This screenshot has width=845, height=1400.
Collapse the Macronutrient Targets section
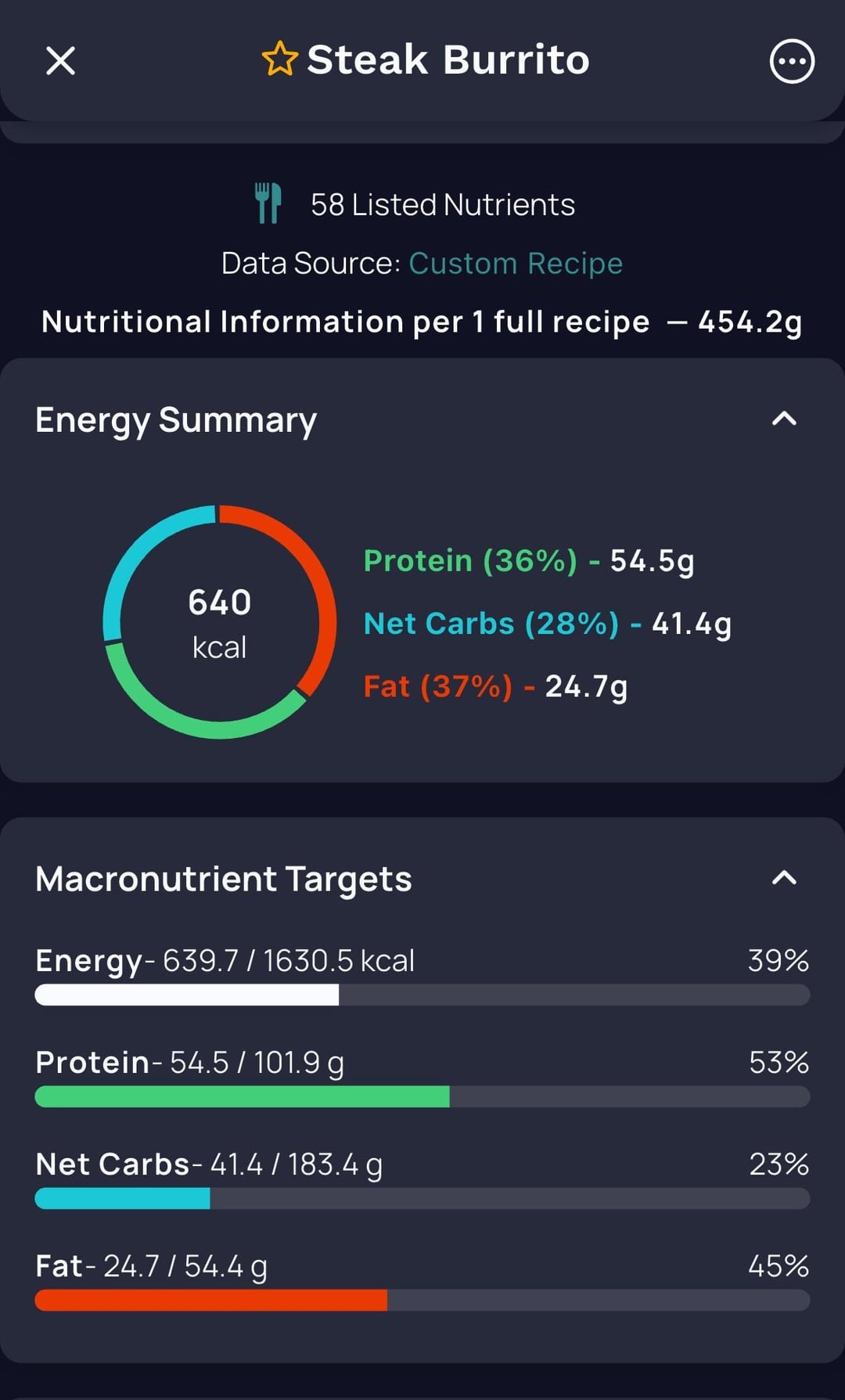[x=784, y=878]
